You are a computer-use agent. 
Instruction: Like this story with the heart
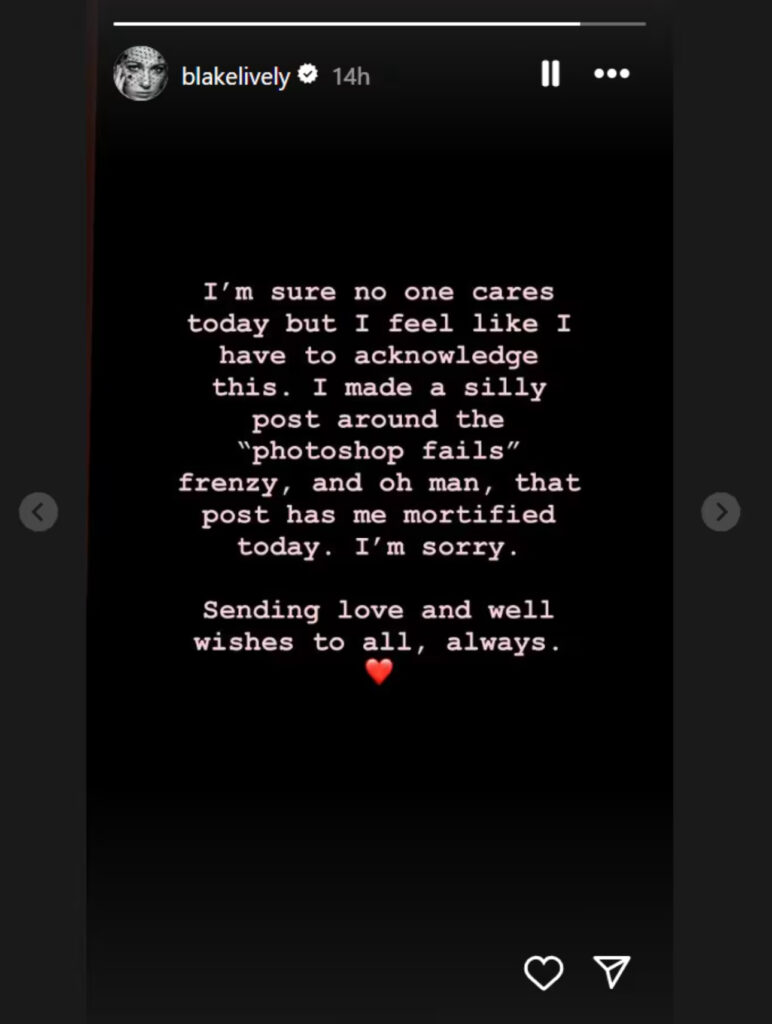[x=543, y=972]
